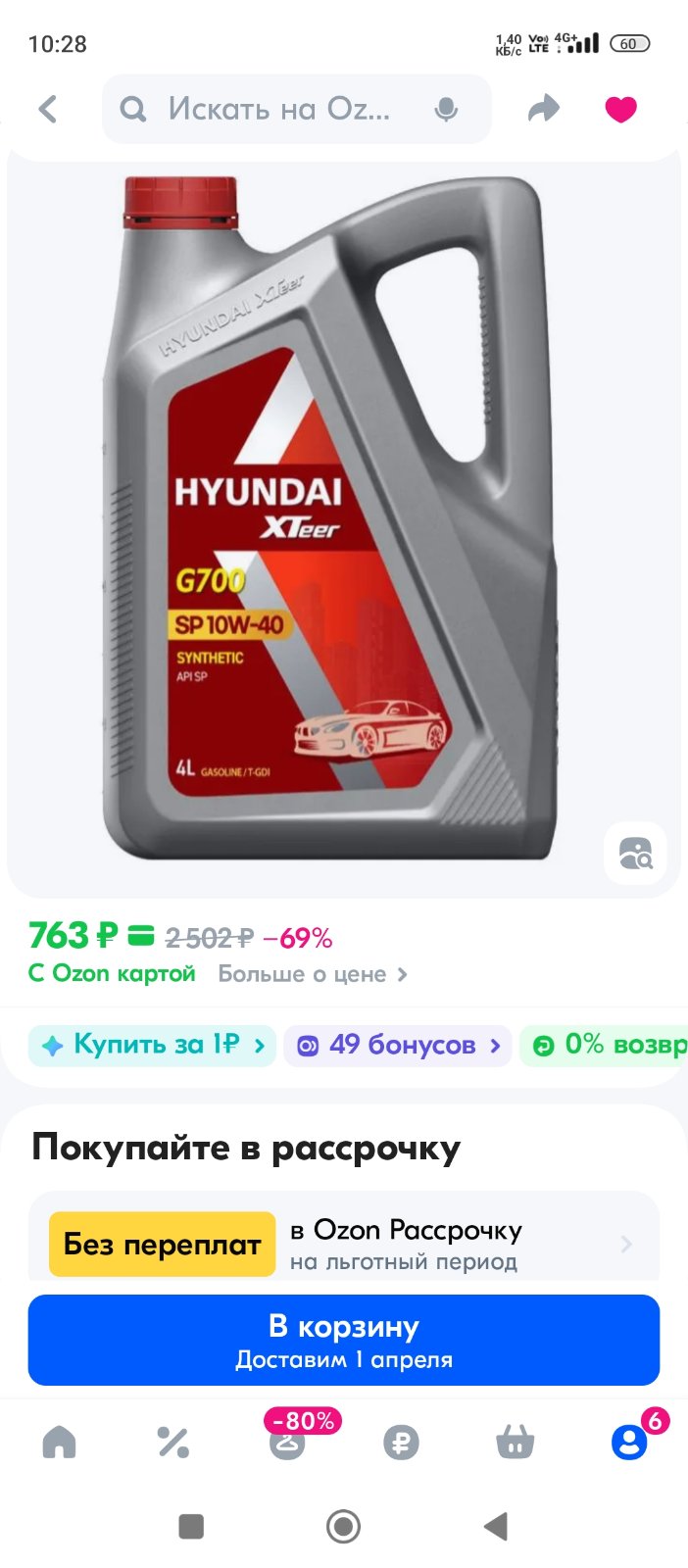The width and height of the screenshot is (688, 1568).
Task: Open the "0% возвр" chip
Action: pos(604,1046)
